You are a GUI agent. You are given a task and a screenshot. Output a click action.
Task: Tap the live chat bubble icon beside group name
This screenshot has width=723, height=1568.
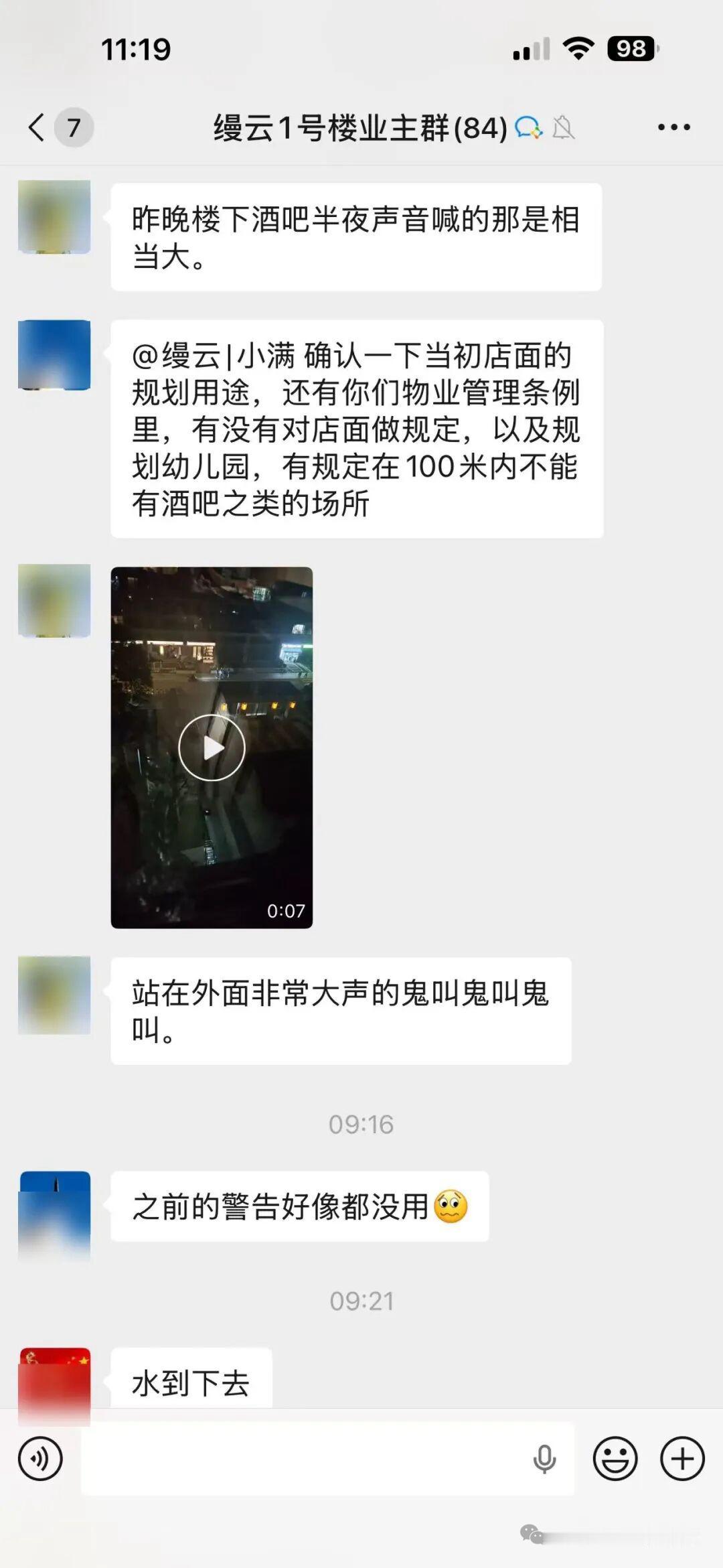(528, 129)
